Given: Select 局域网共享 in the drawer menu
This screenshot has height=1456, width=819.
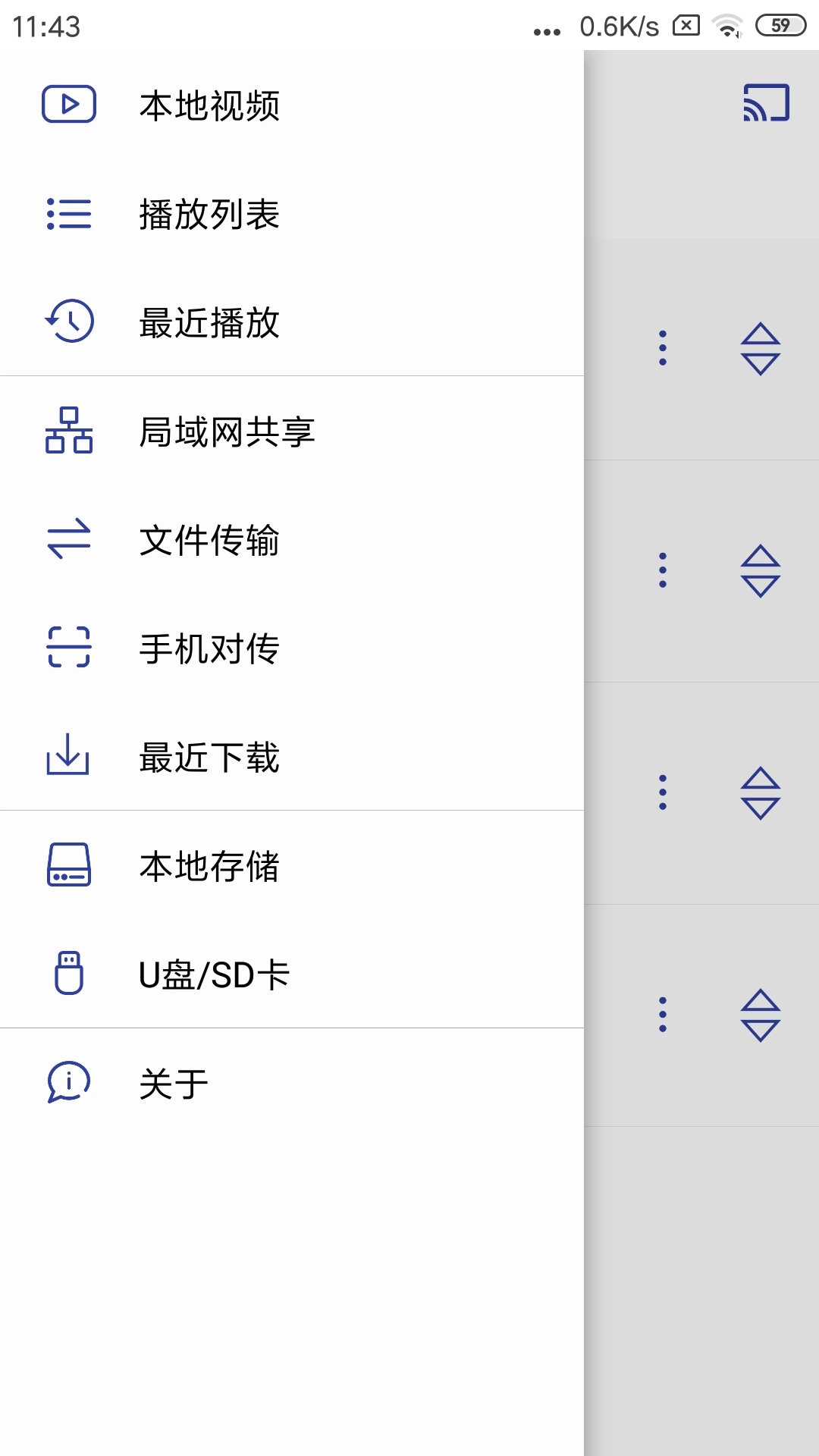Looking at the screenshot, I should [x=227, y=432].
